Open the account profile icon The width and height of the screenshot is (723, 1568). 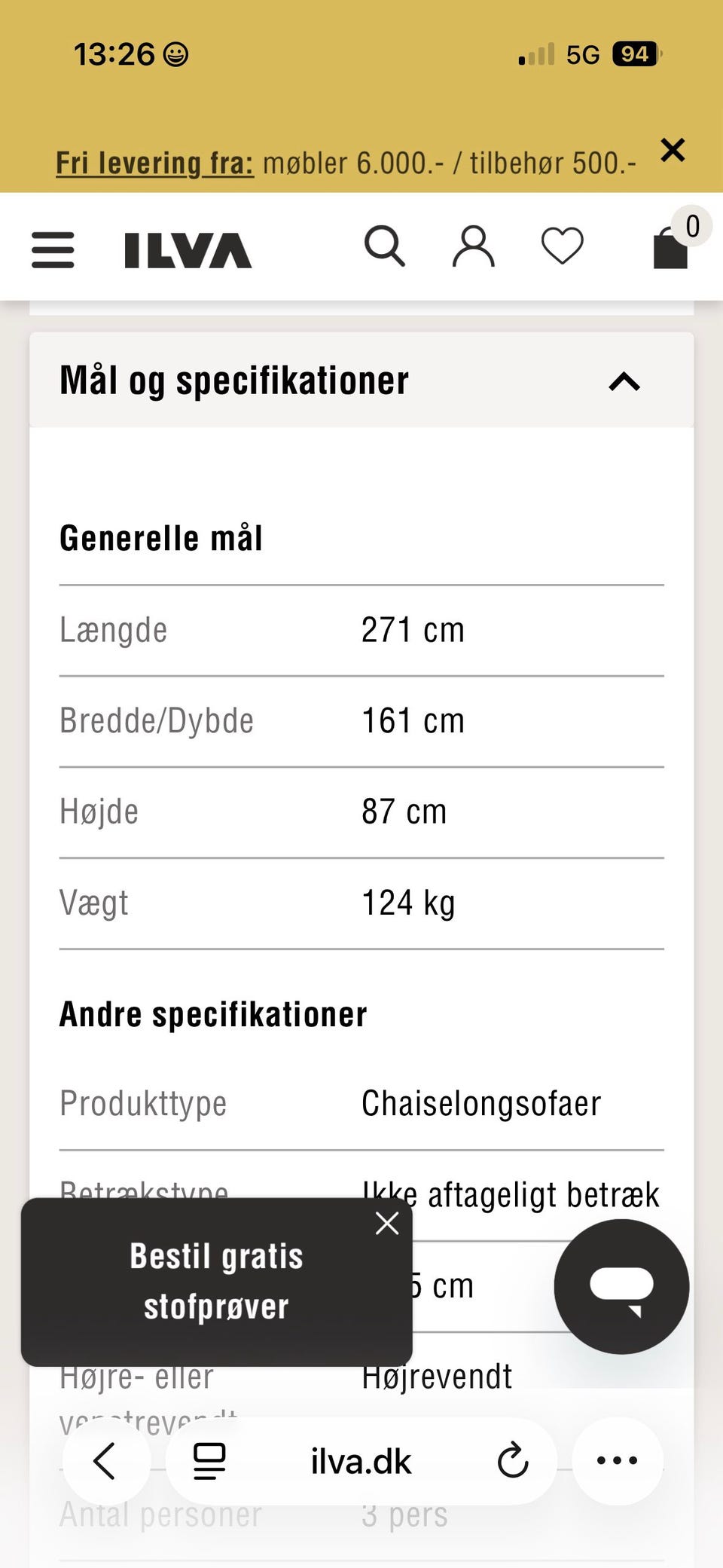(x=473, y=246)
